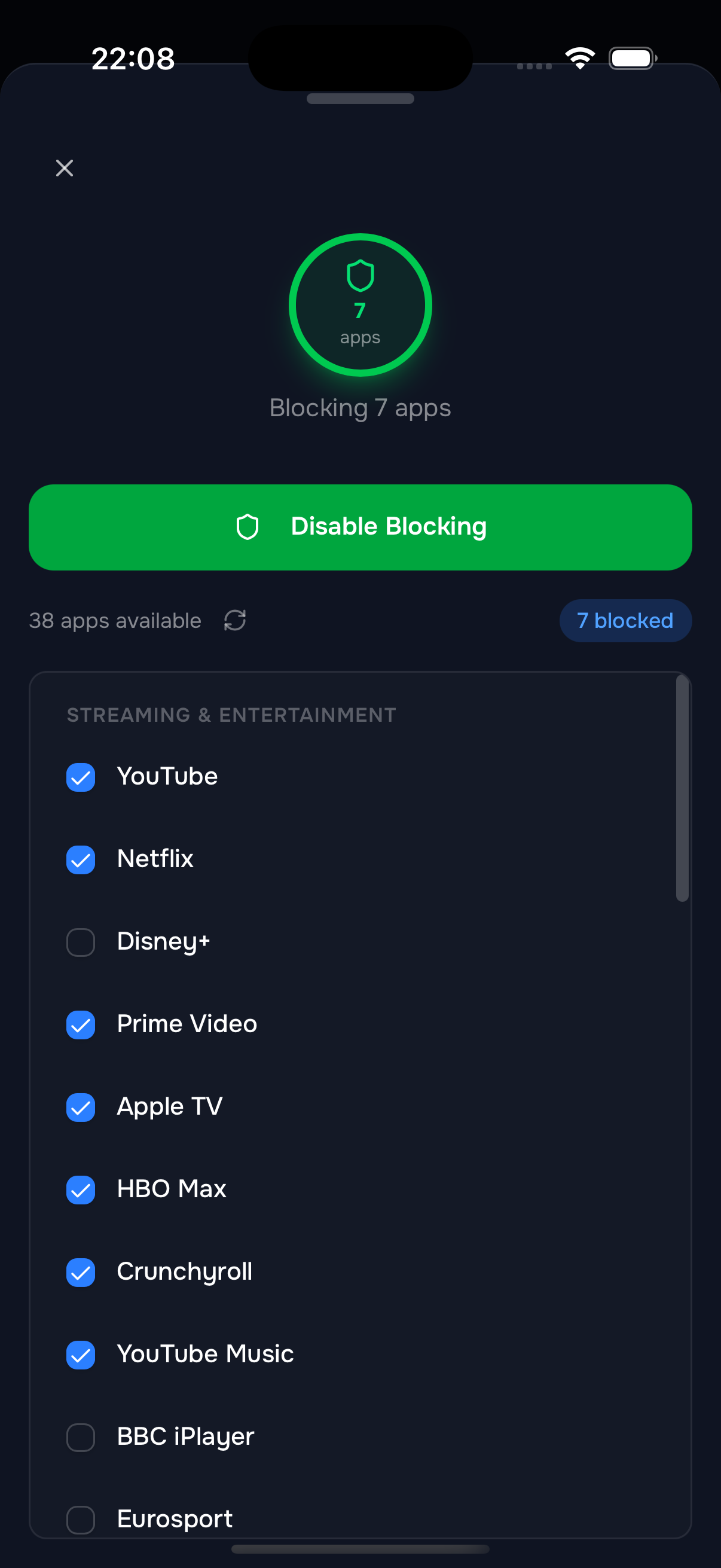Uncheck YouTube in the blocked apps list
Screen dimensions: 721x1568
[80, 777]
